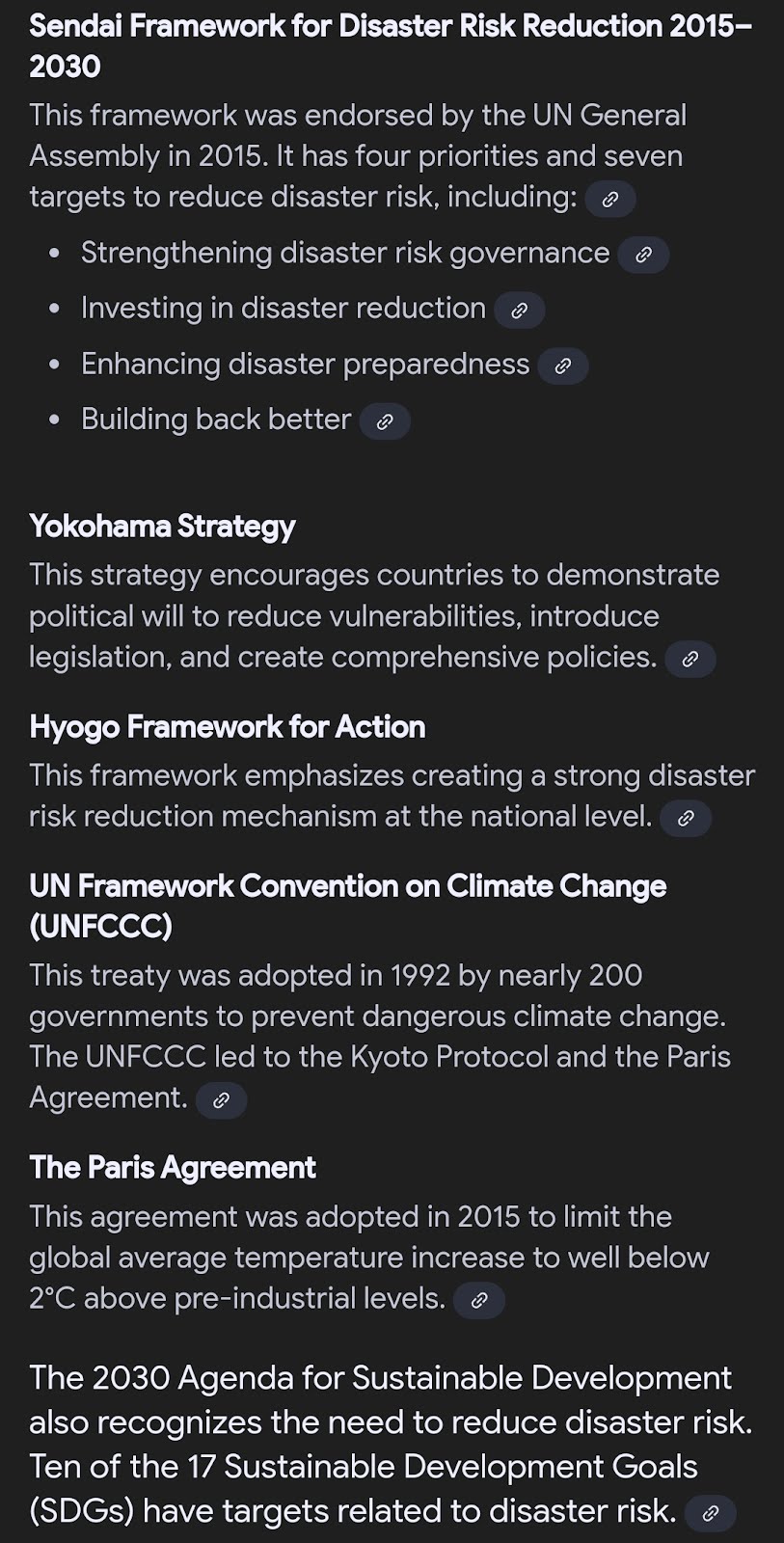Open link chip next to Building back better
Image resolution: width=784 pixels, height=1543 pixels.
[x=385, y=420]
